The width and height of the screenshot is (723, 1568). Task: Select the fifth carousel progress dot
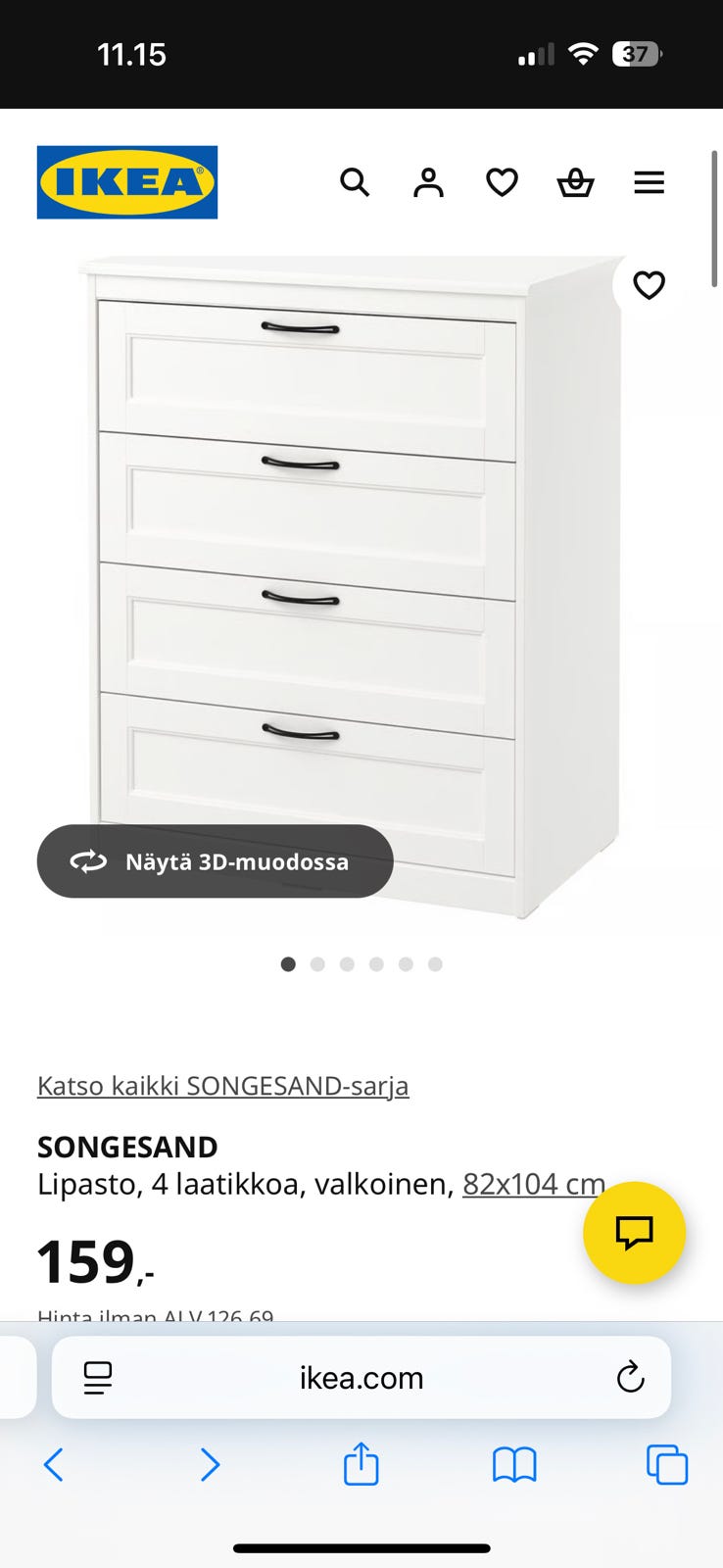406,964
